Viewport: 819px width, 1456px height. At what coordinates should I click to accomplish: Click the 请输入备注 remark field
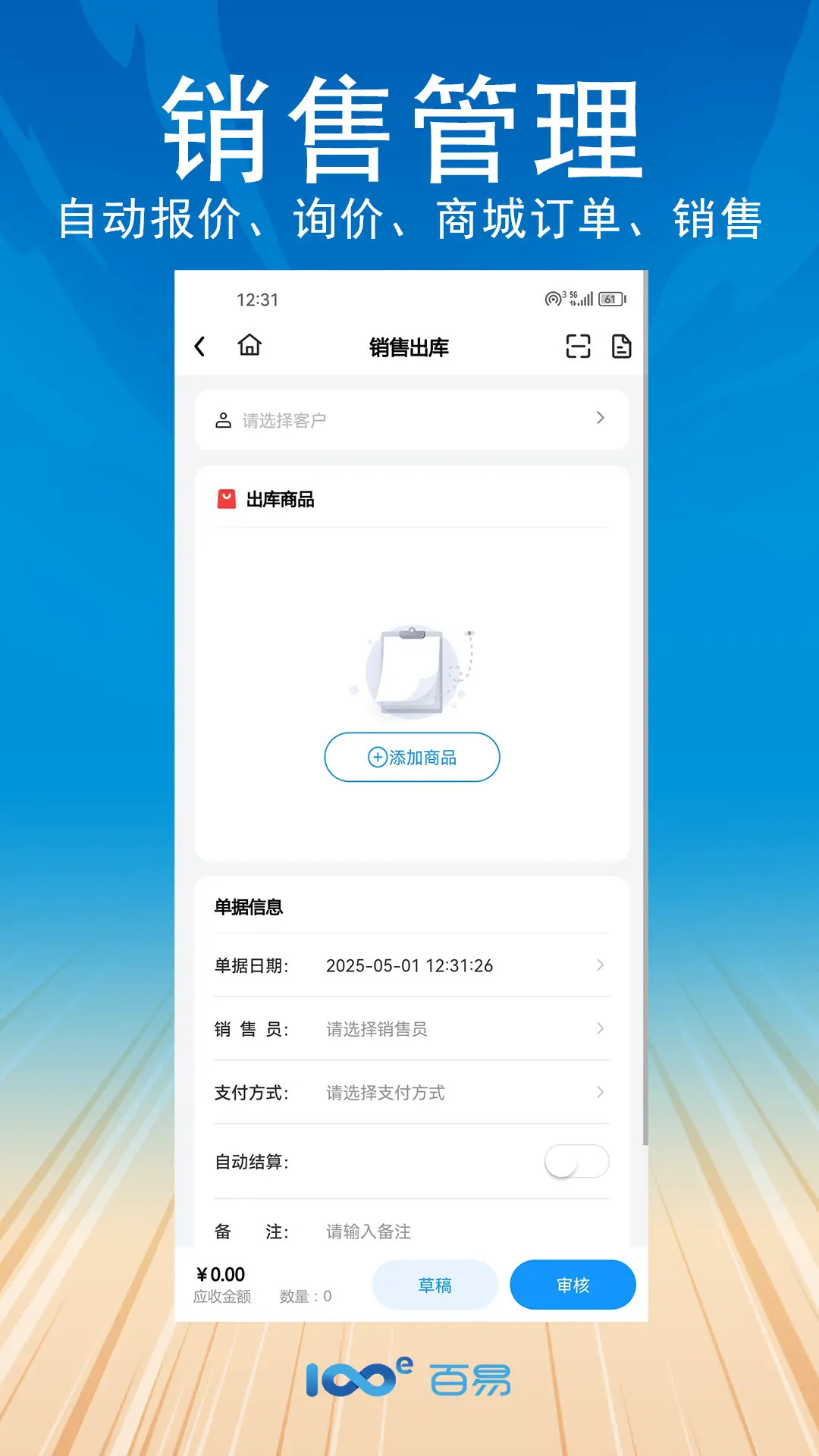tap(367, 1232)
